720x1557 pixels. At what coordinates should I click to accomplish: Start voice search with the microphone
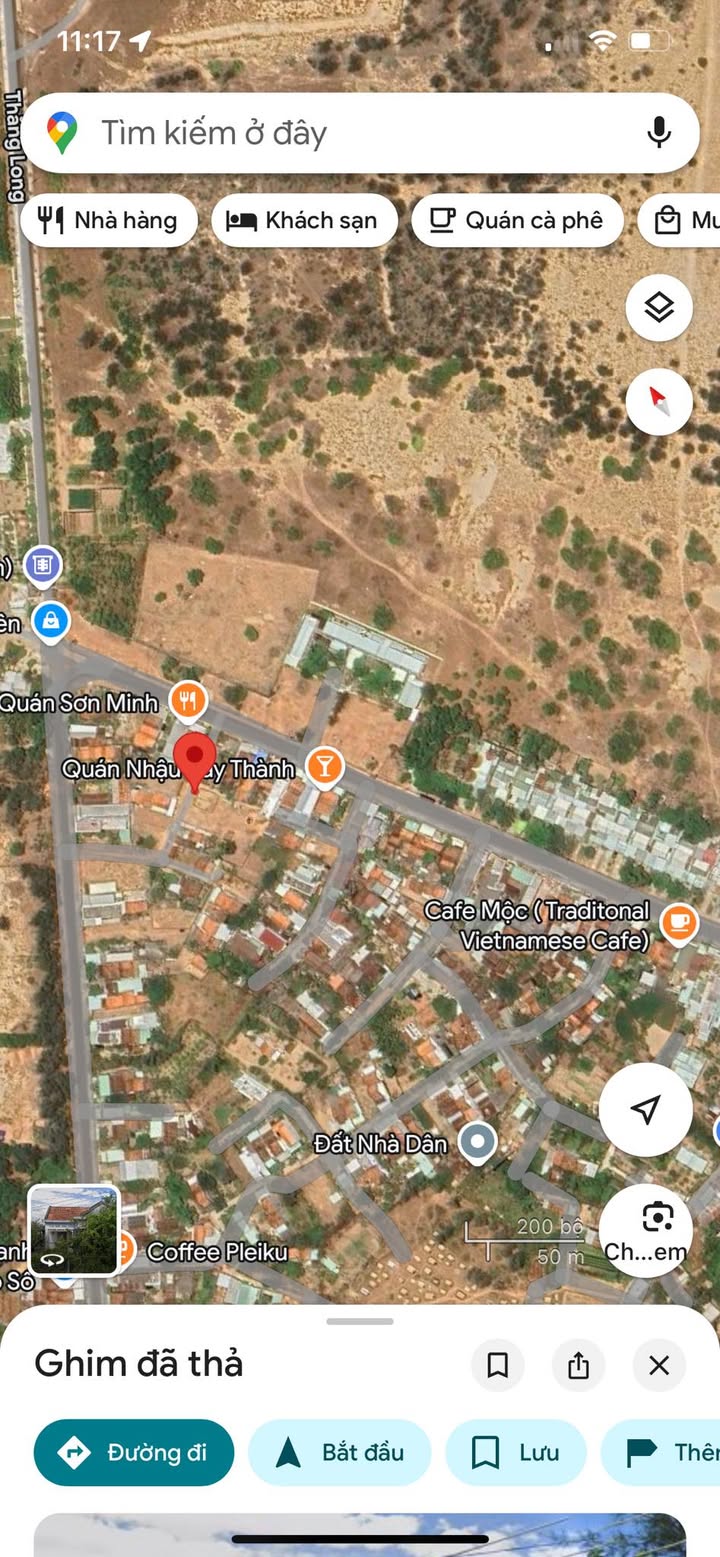[x=658, y=133]
